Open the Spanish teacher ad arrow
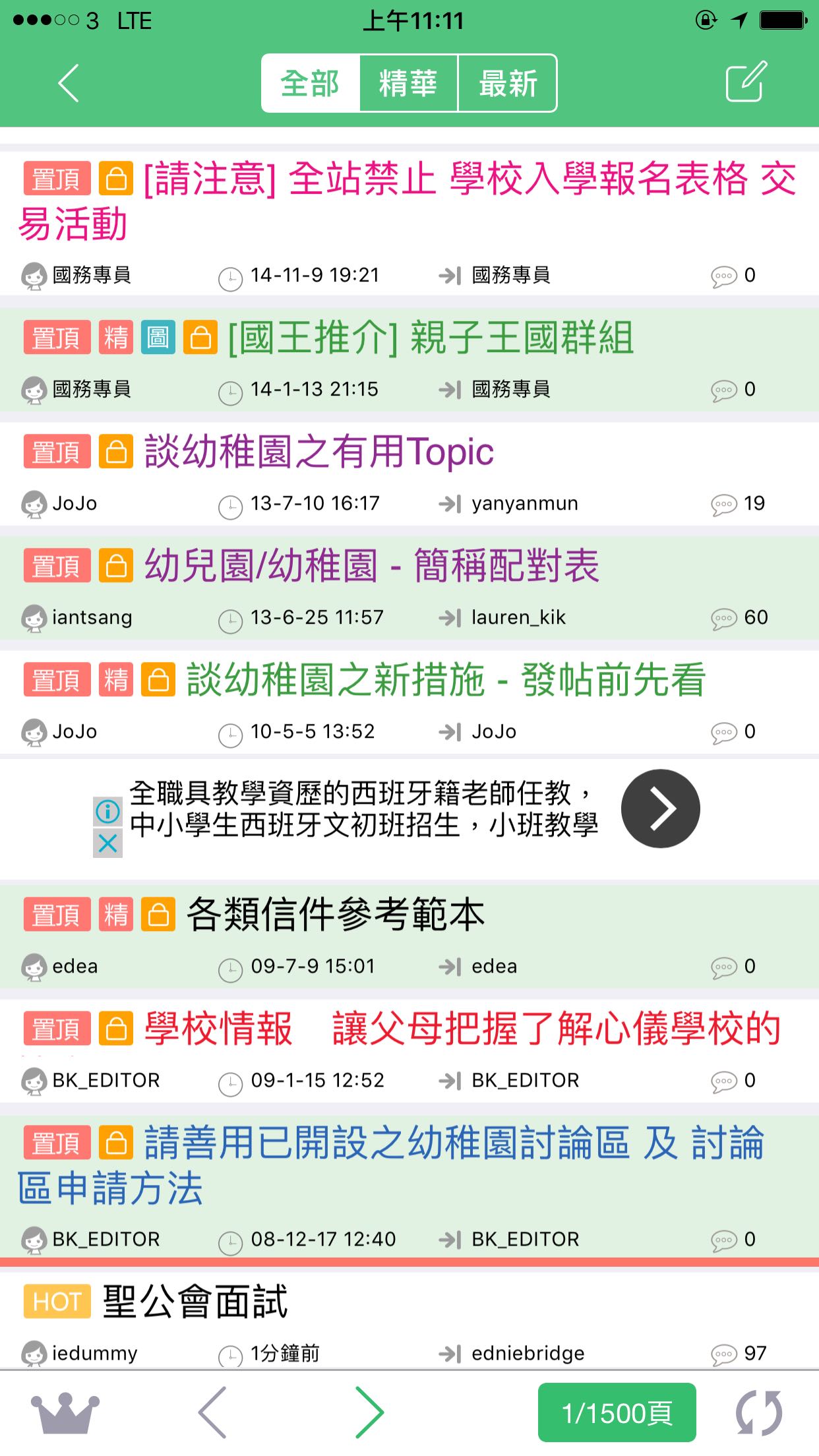This screenshot has height=1456, width=819. (x=660, y=808)
